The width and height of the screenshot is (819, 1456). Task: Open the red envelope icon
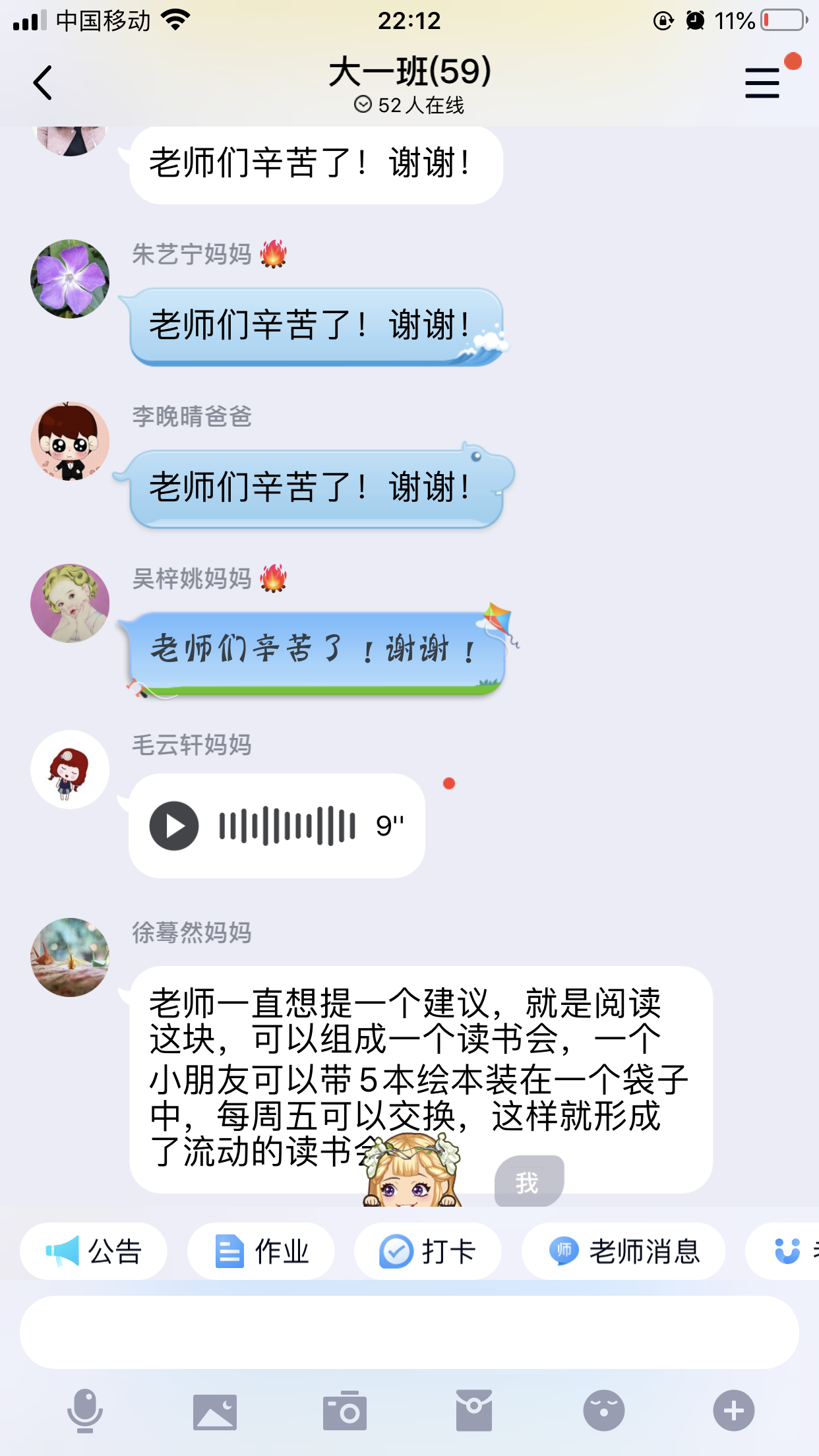click(x=473, y=1411)
